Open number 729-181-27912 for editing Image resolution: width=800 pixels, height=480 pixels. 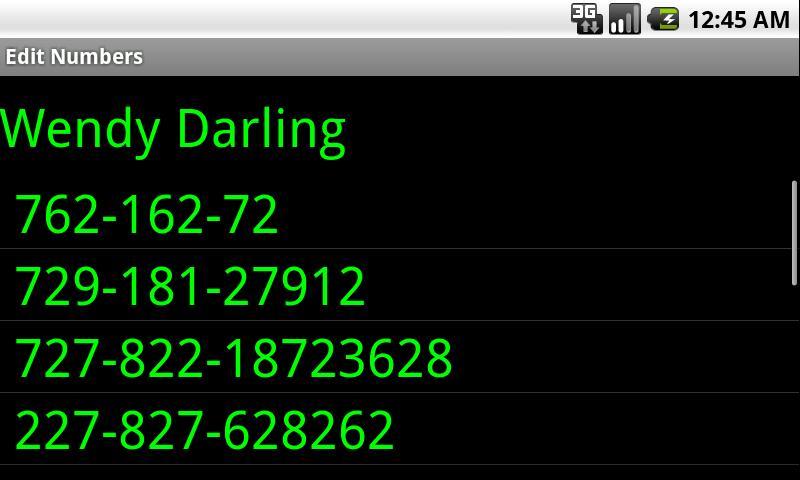click(x=190, y=286)
